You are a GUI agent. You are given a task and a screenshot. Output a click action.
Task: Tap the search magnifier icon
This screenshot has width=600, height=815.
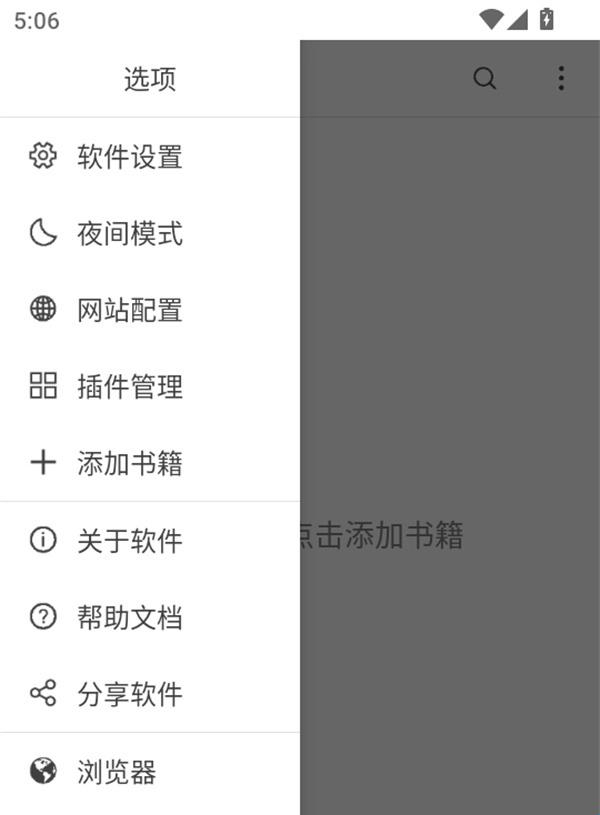pyautogui.click(x=485, y=79)
